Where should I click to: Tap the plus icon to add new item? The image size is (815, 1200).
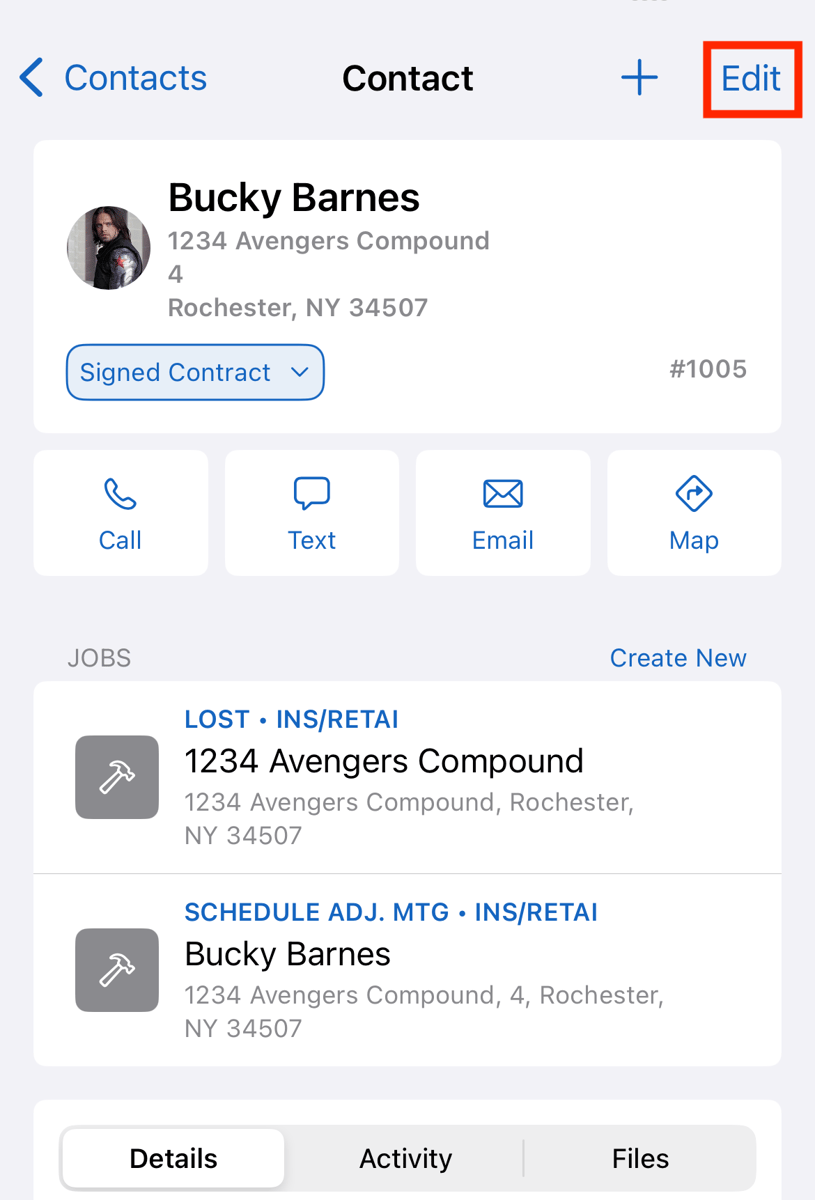[639, 77]
